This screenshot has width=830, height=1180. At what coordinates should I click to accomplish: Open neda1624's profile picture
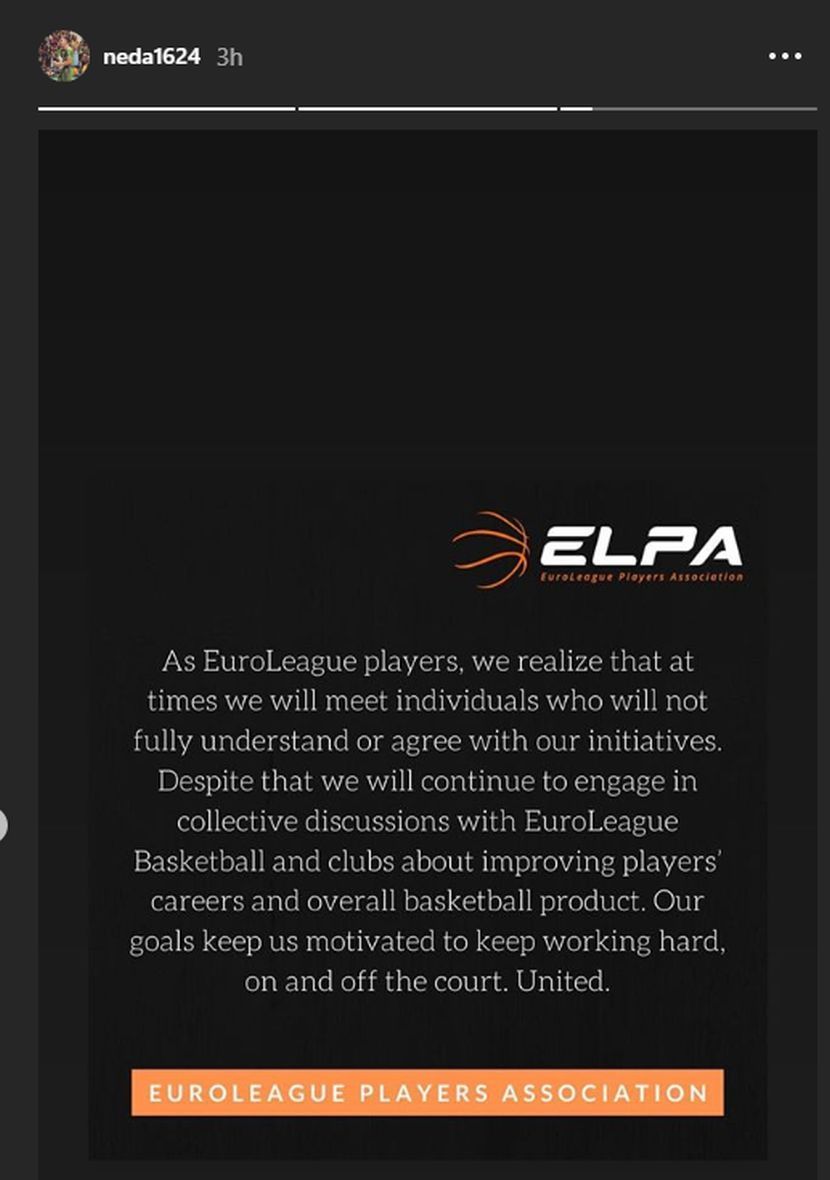pos(64,56)
